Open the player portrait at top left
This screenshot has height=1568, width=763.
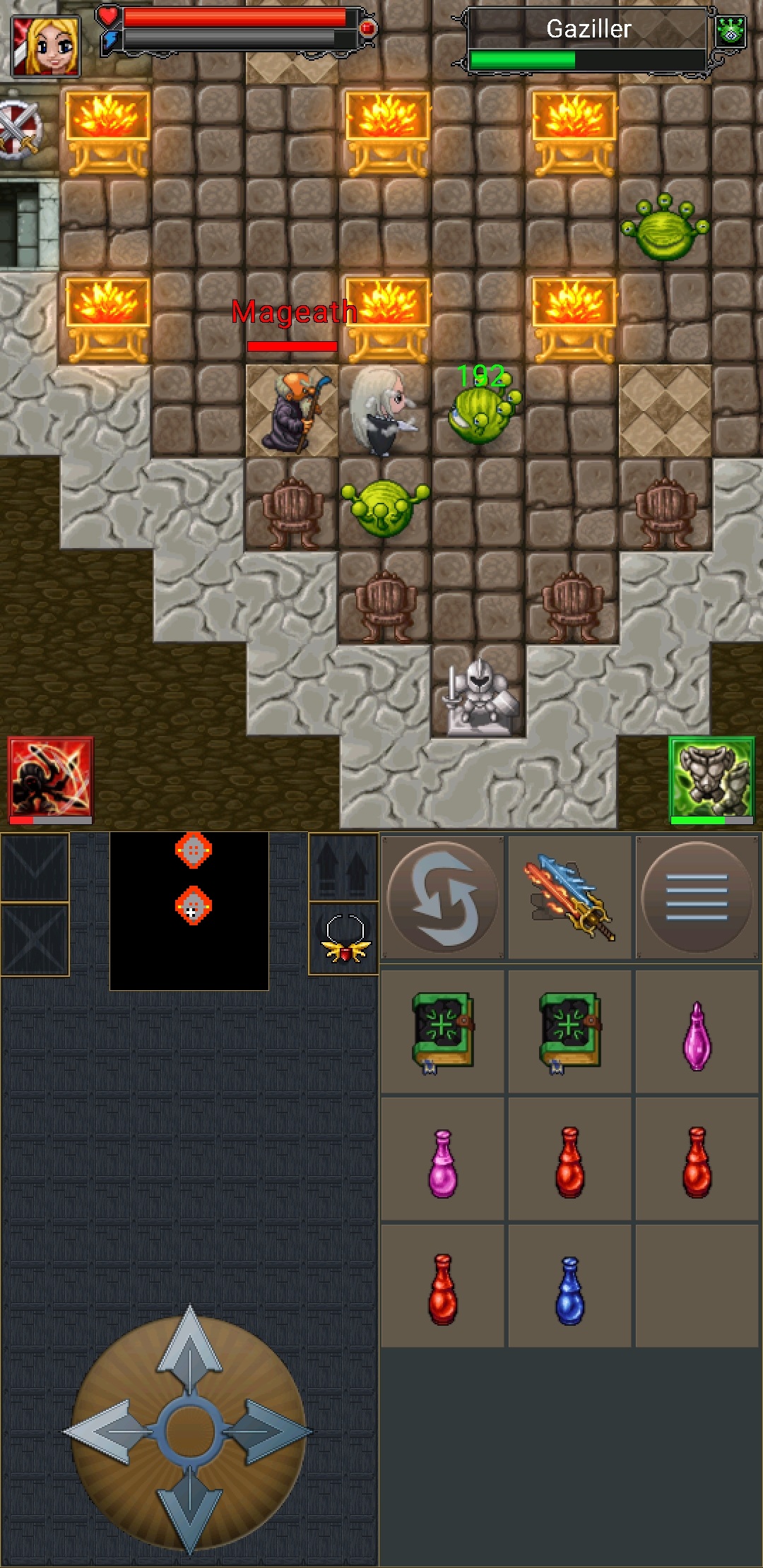(x=46, y=46)
